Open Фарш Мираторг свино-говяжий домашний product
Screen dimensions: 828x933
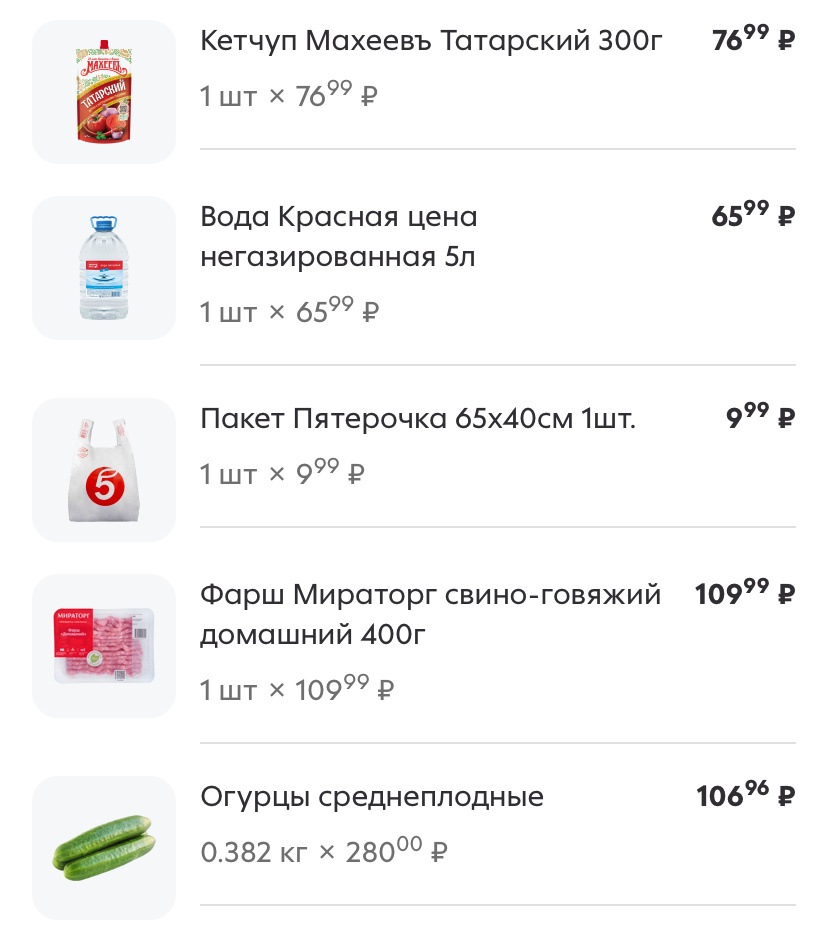click(x=430, y=615)
